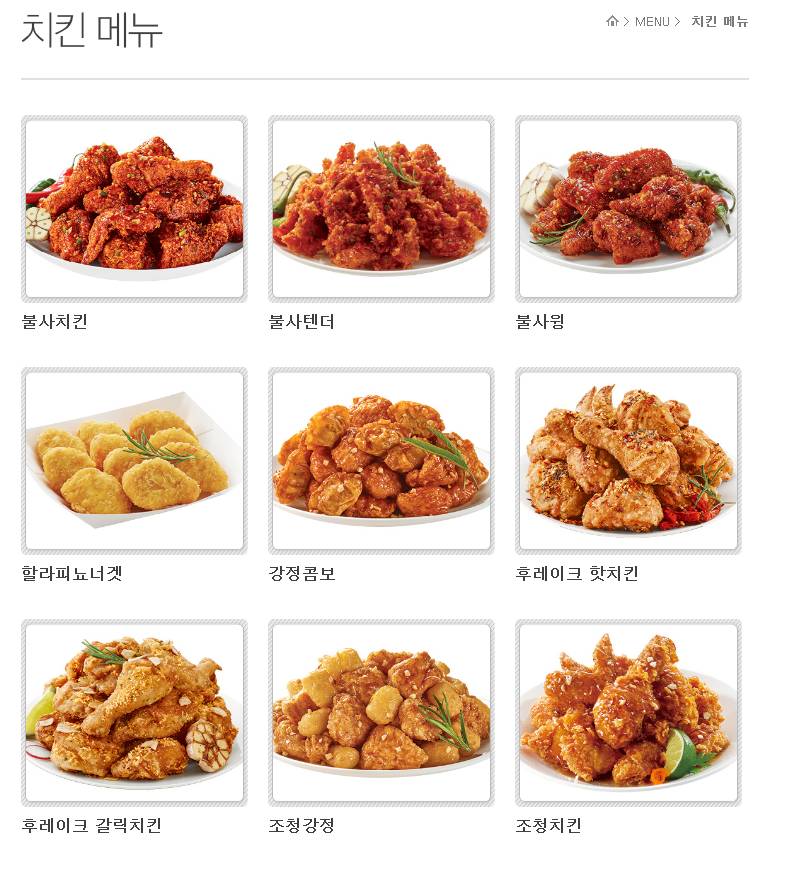The width and height of the screenshot is (800, 869).
Task: Click the home icon in the breadcrumb
Action: click(611, 21)
